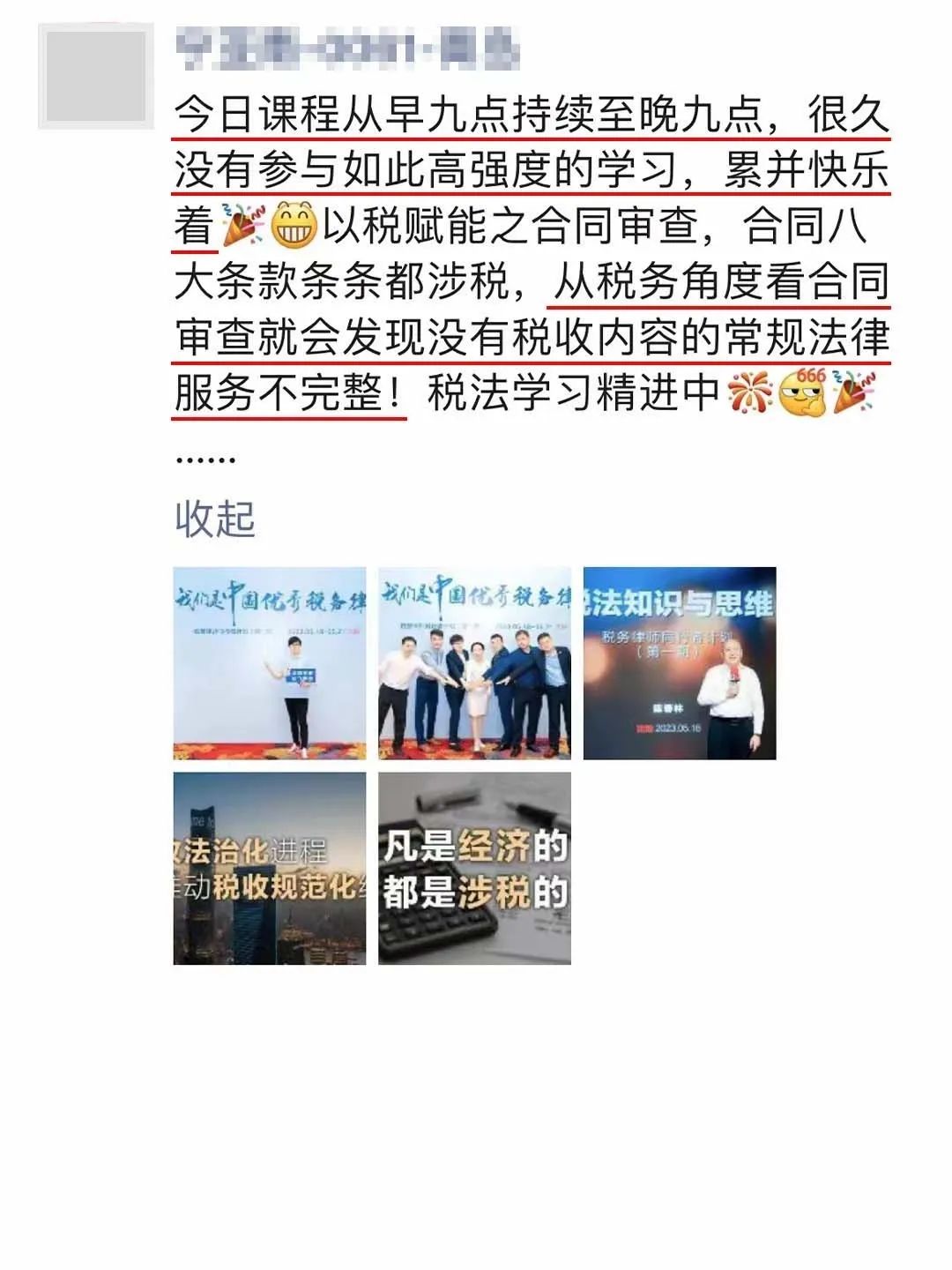Open the poster's blurred profile avatar

click(95, 76)
